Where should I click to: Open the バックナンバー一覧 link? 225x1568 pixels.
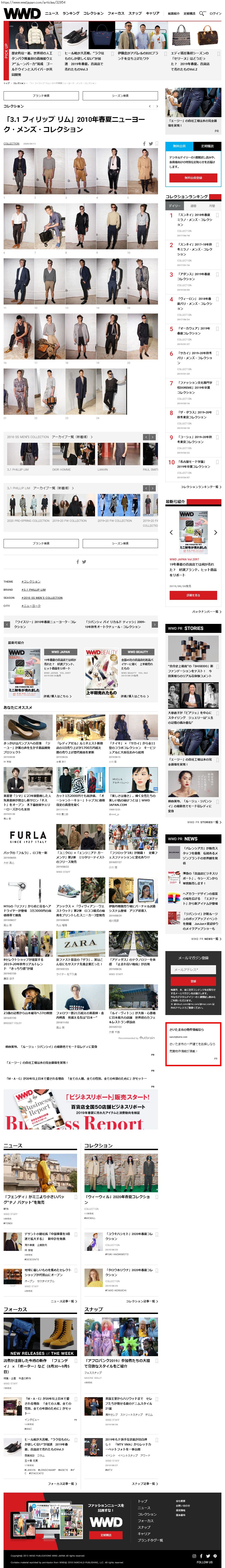pos(207,612)
